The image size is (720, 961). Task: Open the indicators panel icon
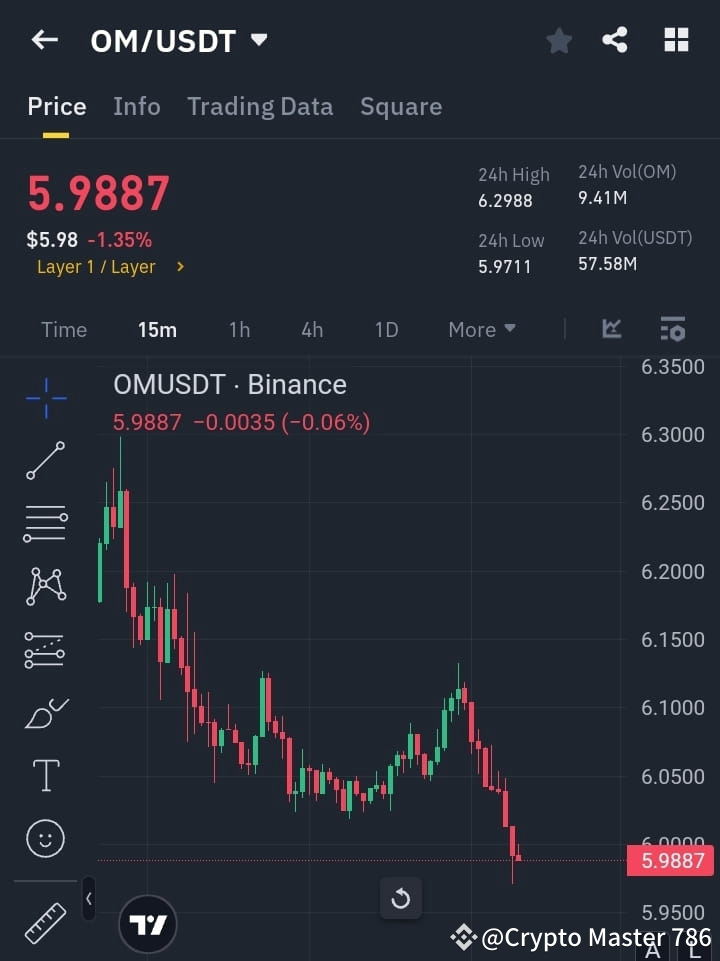point(672,329)
